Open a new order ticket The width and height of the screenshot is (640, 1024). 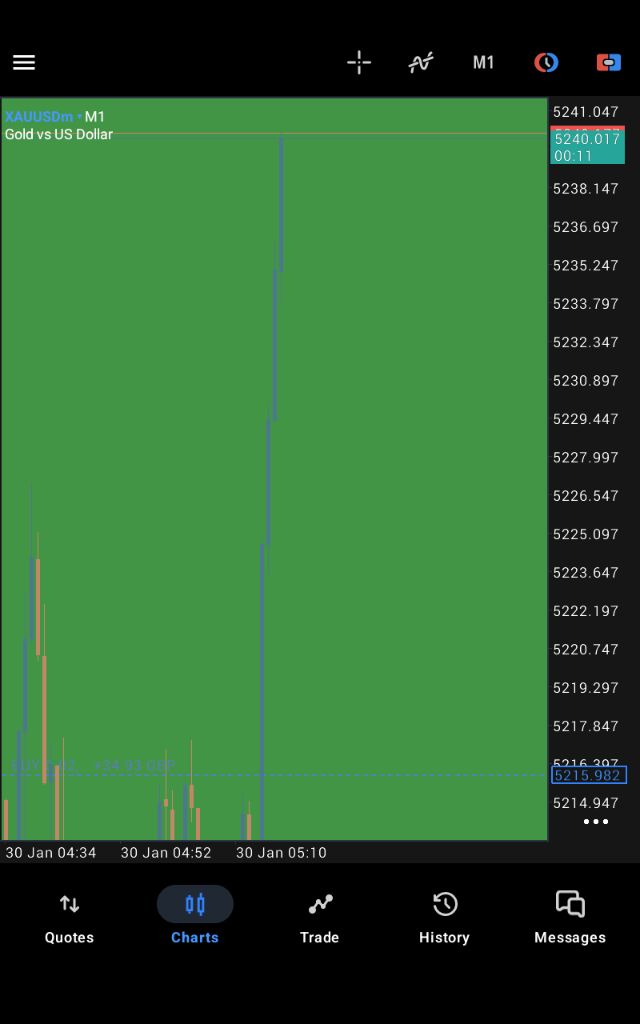pos(608,62)
